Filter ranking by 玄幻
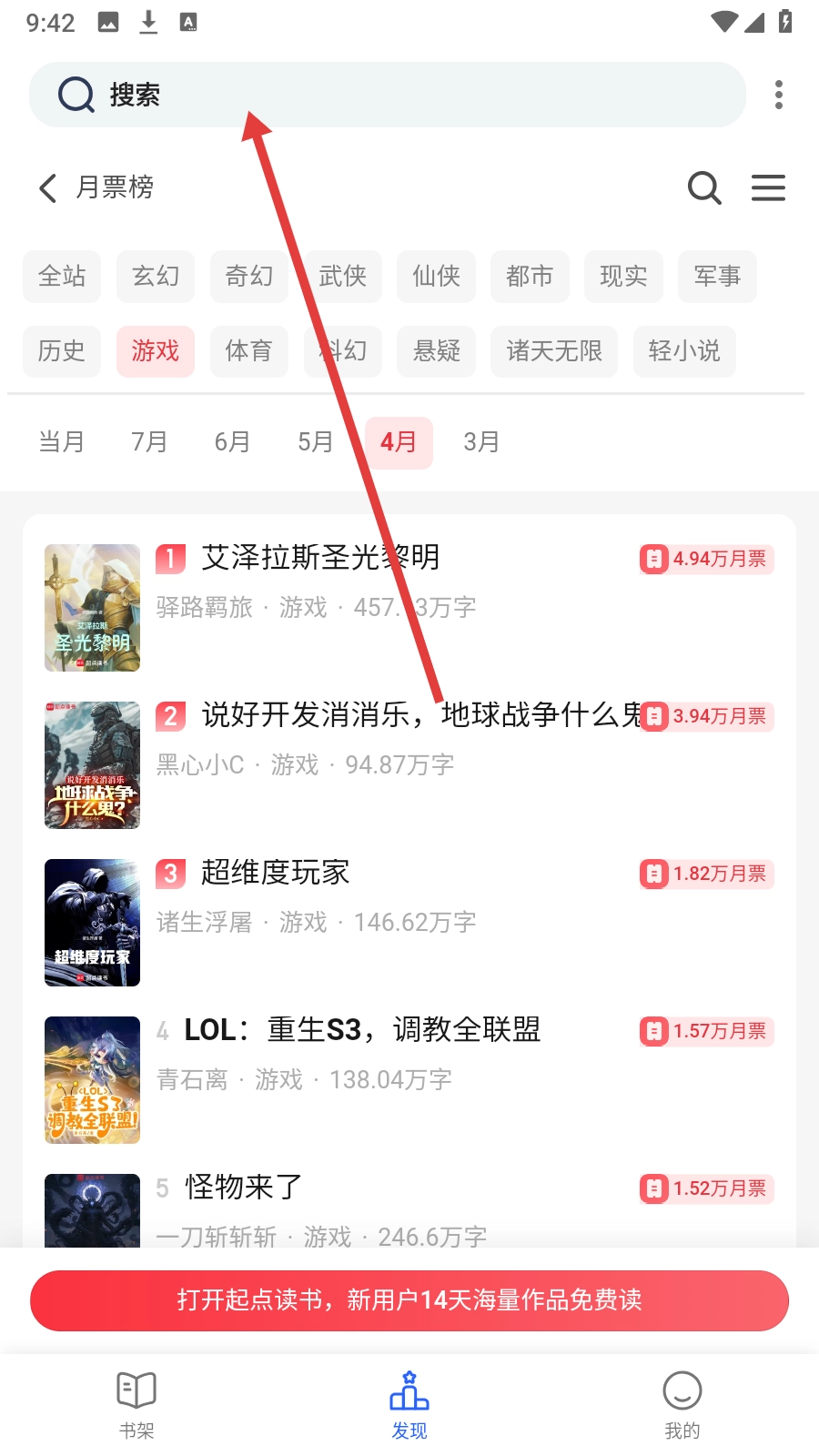Screen dimensions: 819x1456 pos(156,276)
